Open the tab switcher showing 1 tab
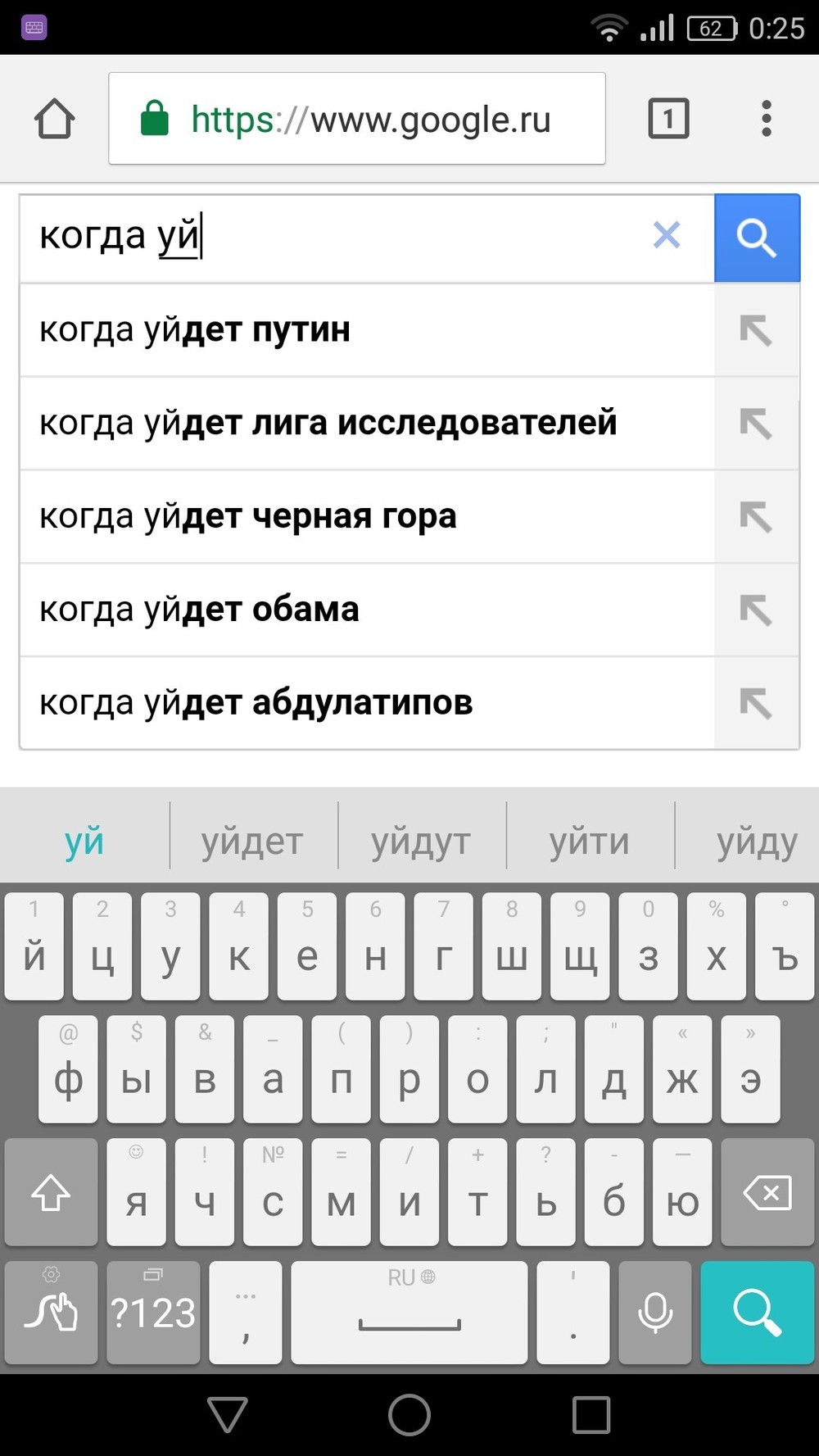819x1456 pixels. 668,119
